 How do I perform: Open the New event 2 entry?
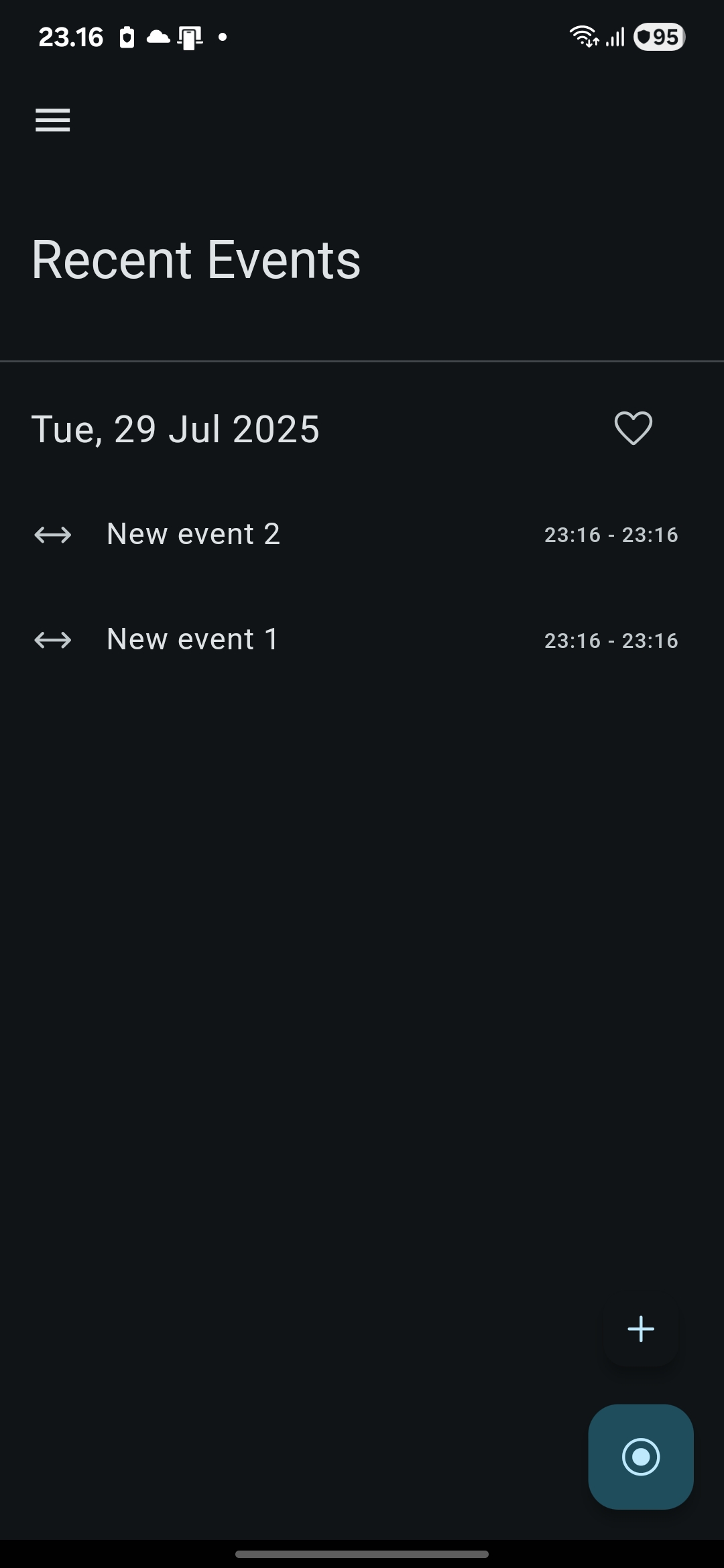tap(193, 535)
